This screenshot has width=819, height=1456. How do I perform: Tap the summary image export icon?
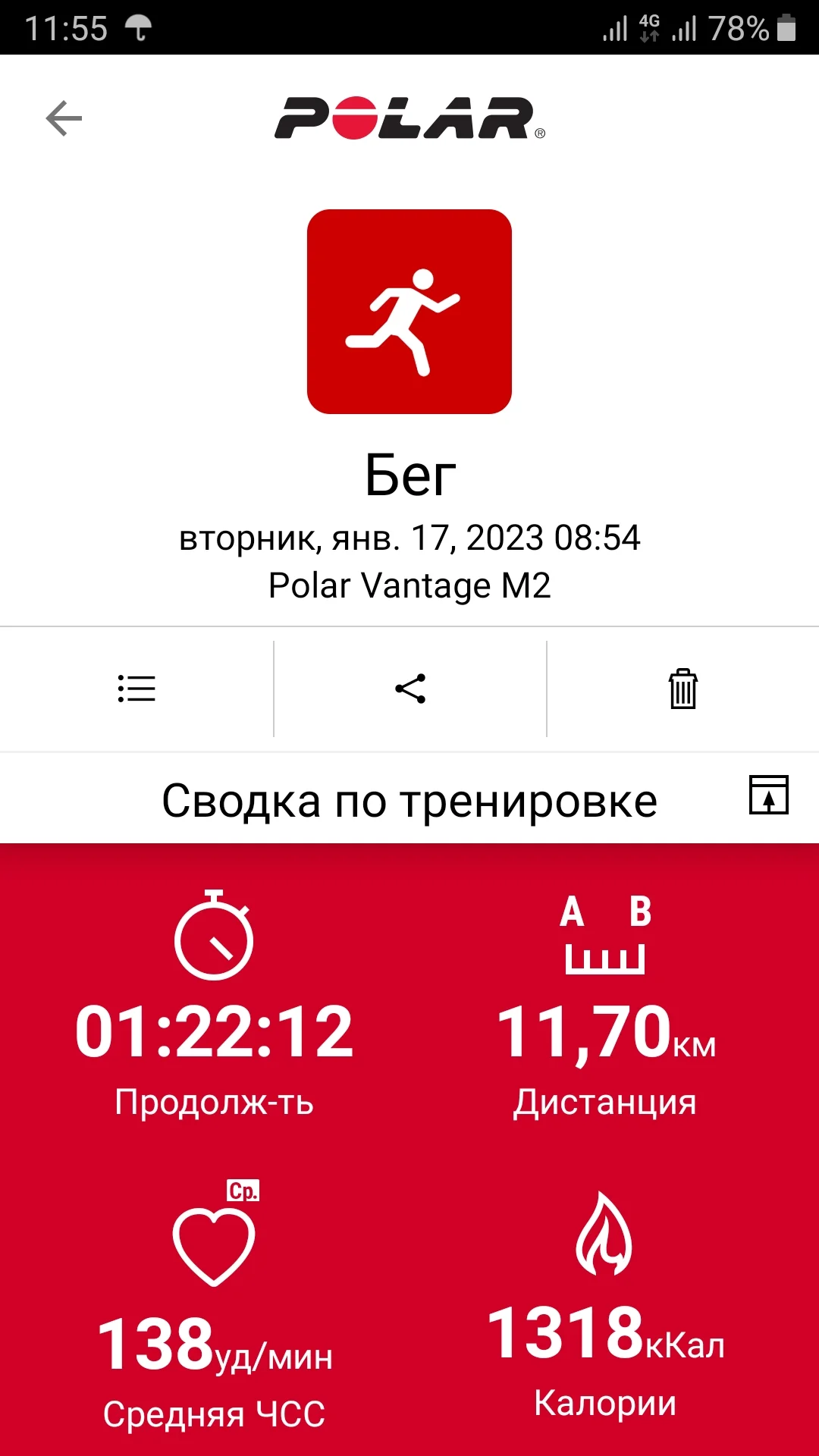pos(768,795)
